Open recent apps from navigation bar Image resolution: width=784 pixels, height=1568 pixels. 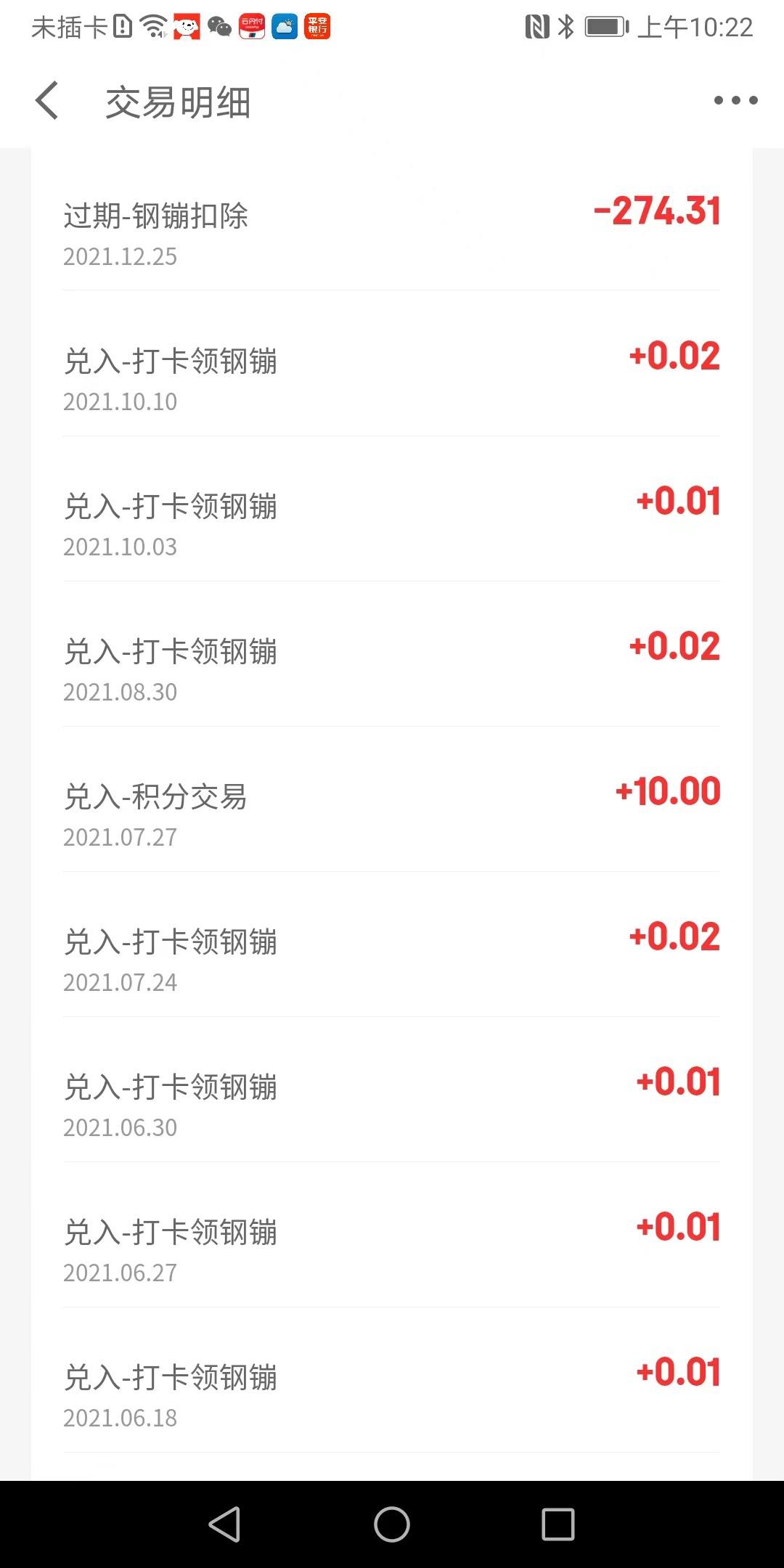click(x=558, y=1524)
